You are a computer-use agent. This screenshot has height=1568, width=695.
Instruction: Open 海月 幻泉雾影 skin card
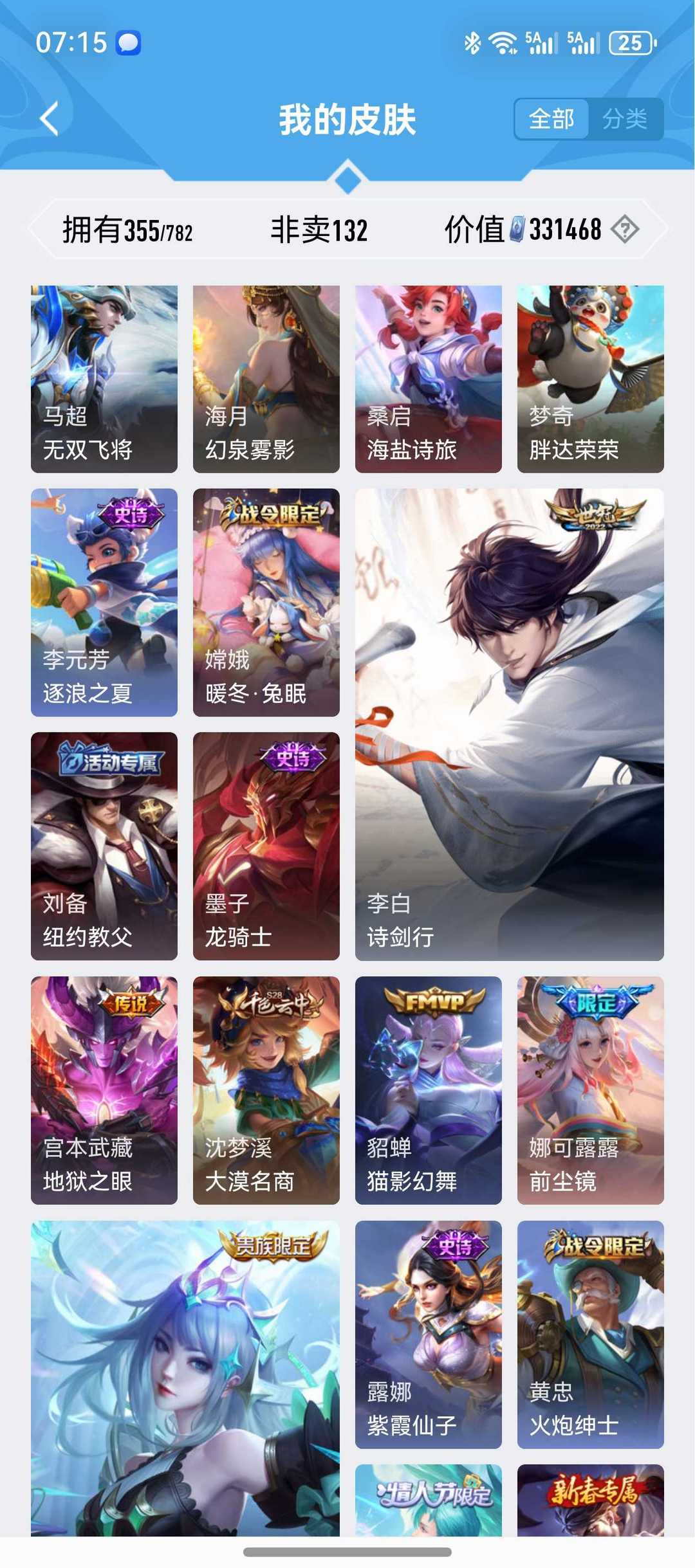click(266, 379)
